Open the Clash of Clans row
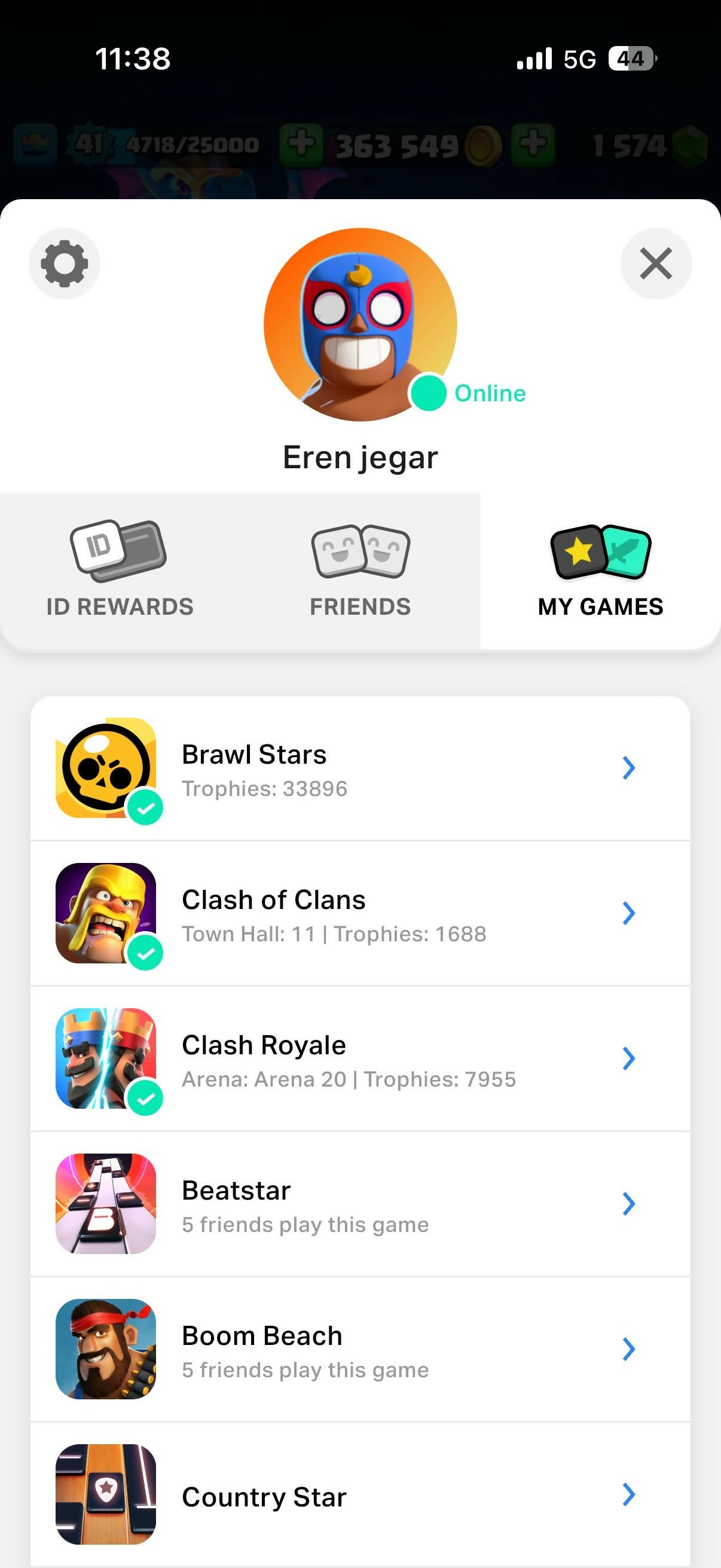721x1568 pixels. (360, 914)
